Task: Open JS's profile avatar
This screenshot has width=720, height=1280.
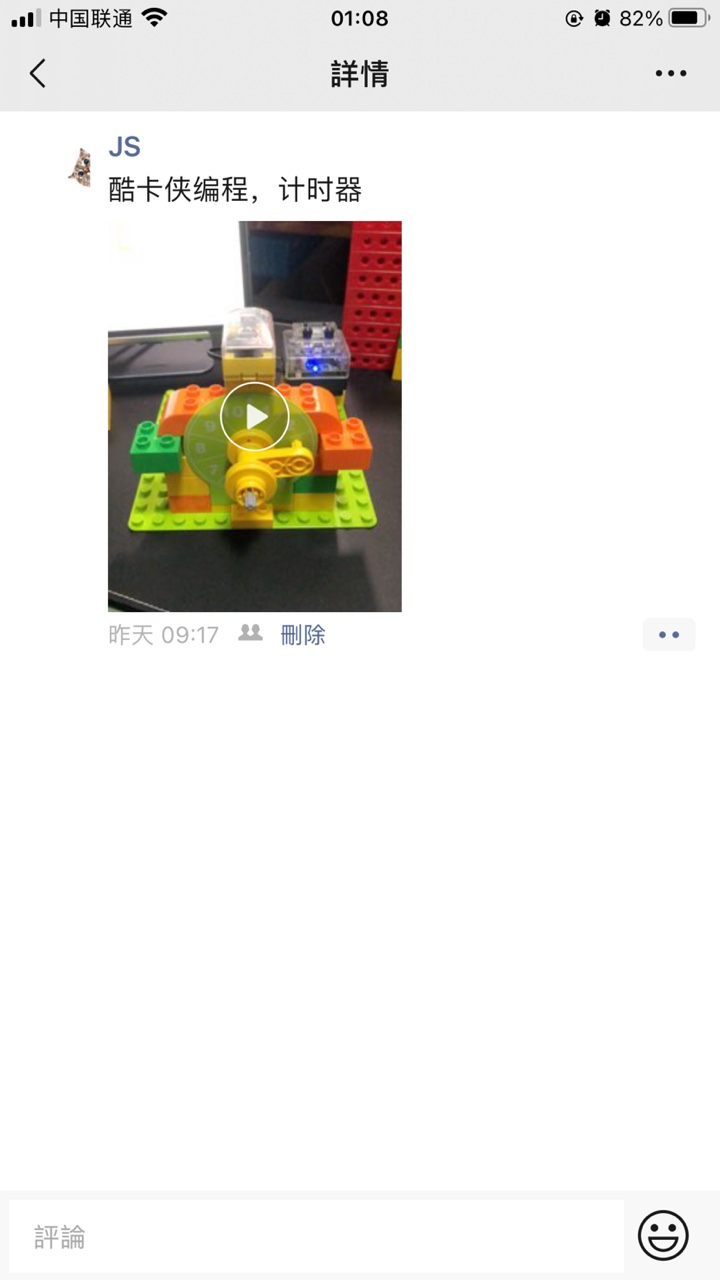Action: coord(79,166)
